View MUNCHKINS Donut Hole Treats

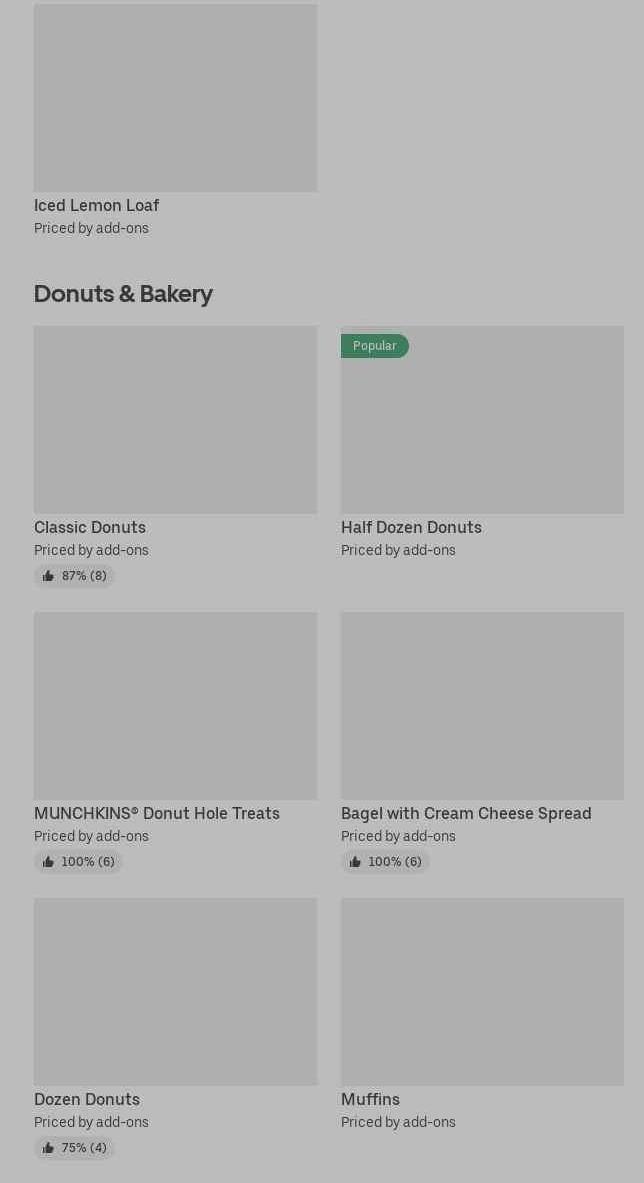pyautogui.click(x=175, y=742)
